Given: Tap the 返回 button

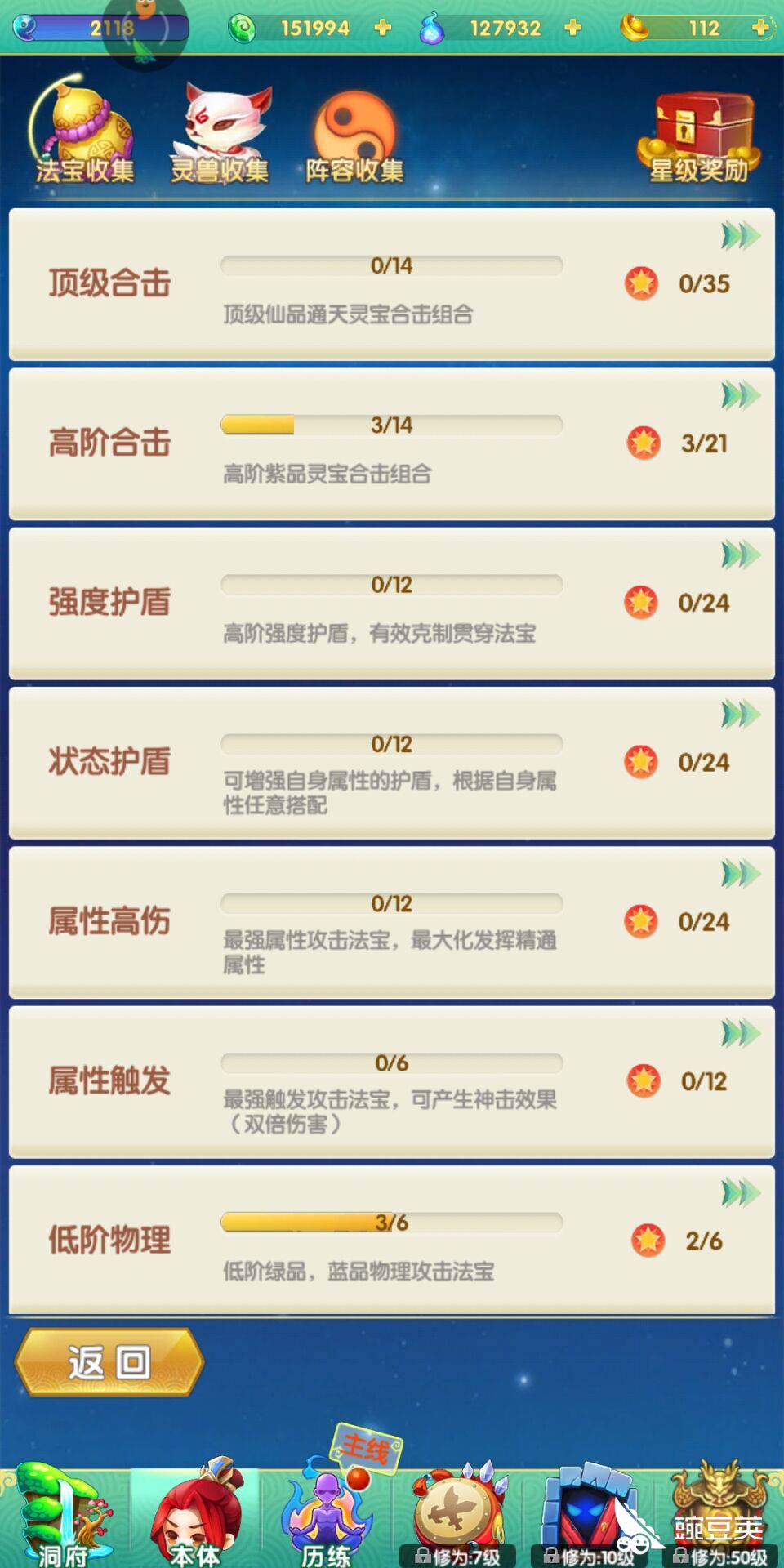Looking at the screenshot, I should pos(109,1361).
